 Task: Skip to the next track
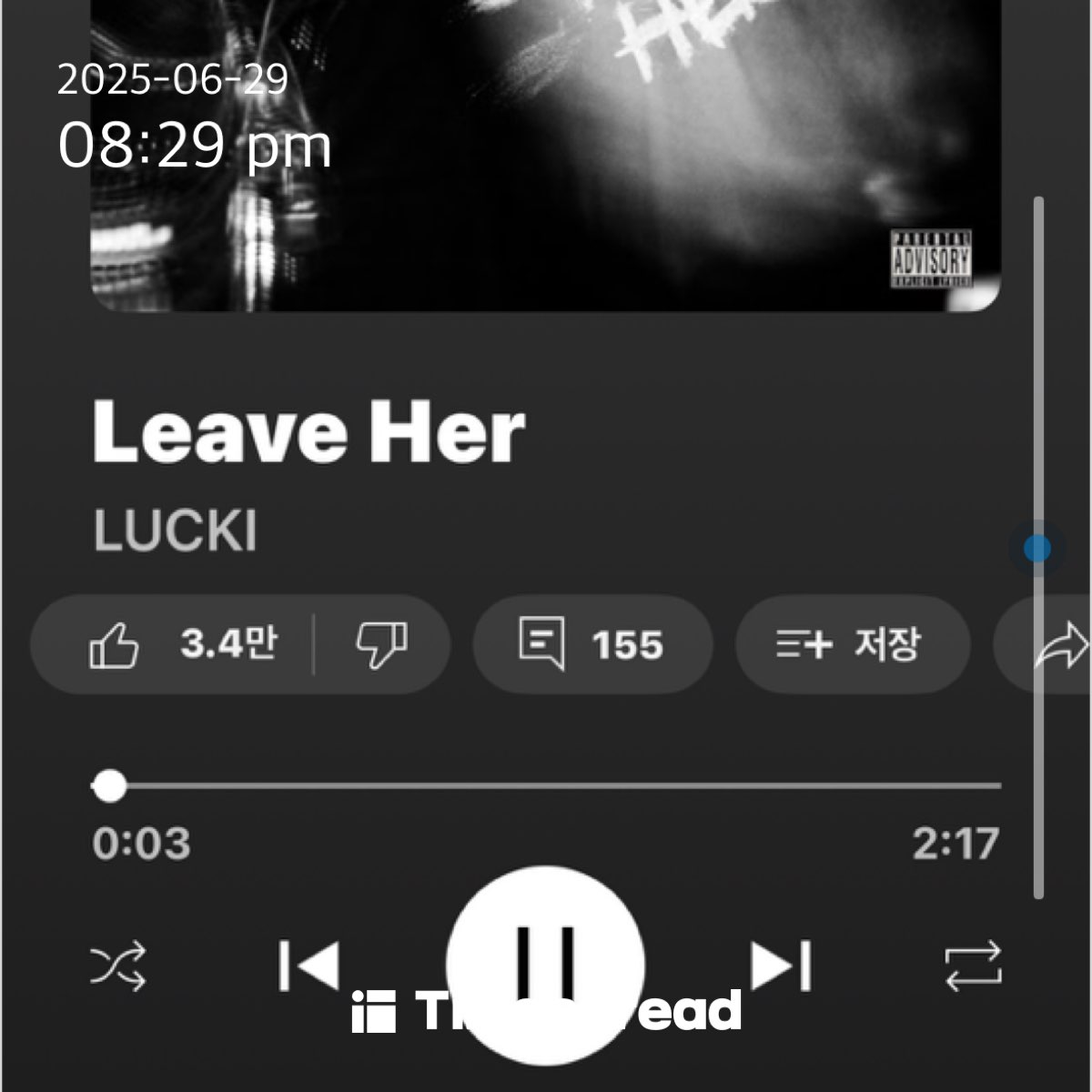pos(781,966)
